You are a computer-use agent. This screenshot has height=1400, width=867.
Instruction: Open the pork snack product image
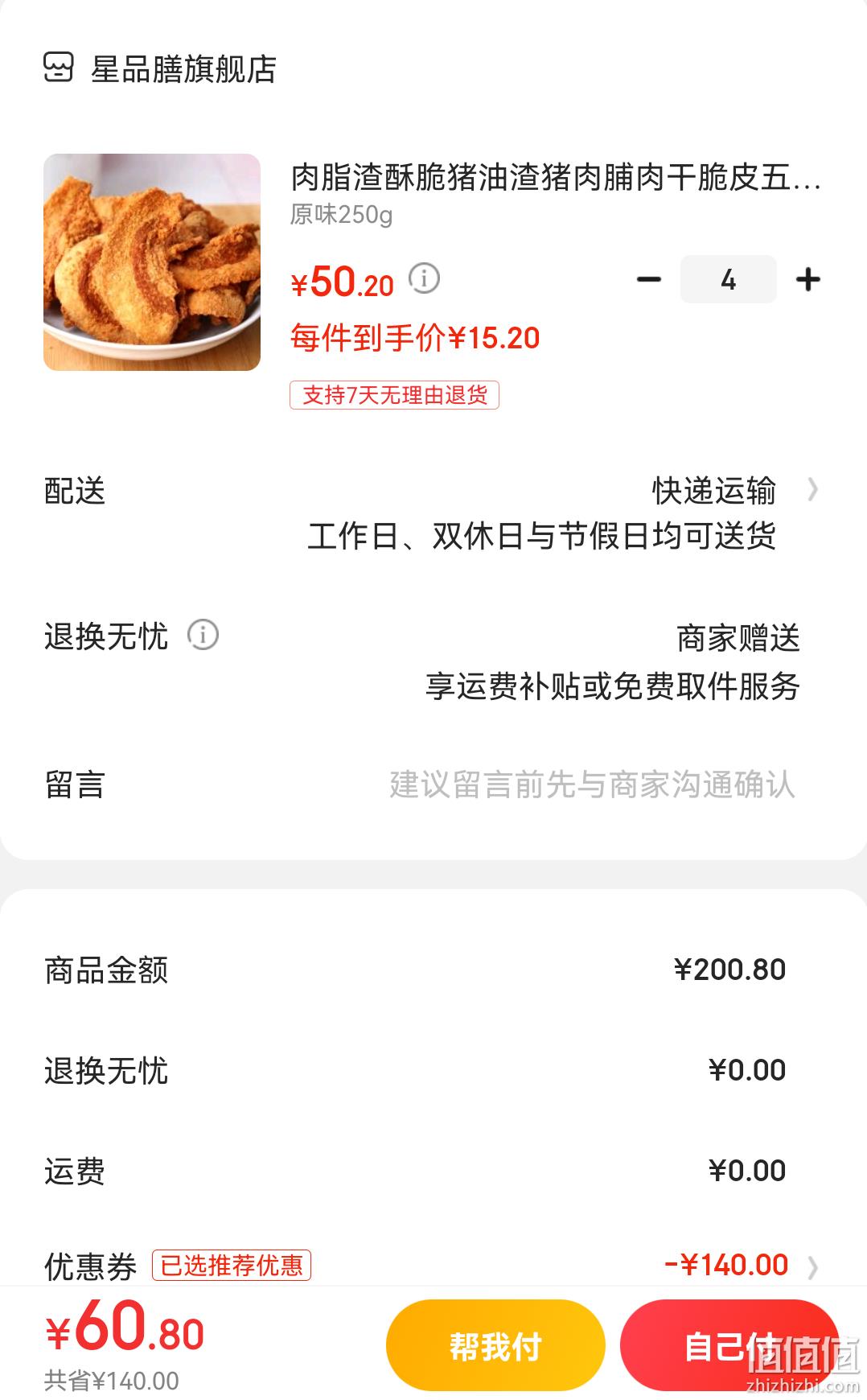click(152, 262)
